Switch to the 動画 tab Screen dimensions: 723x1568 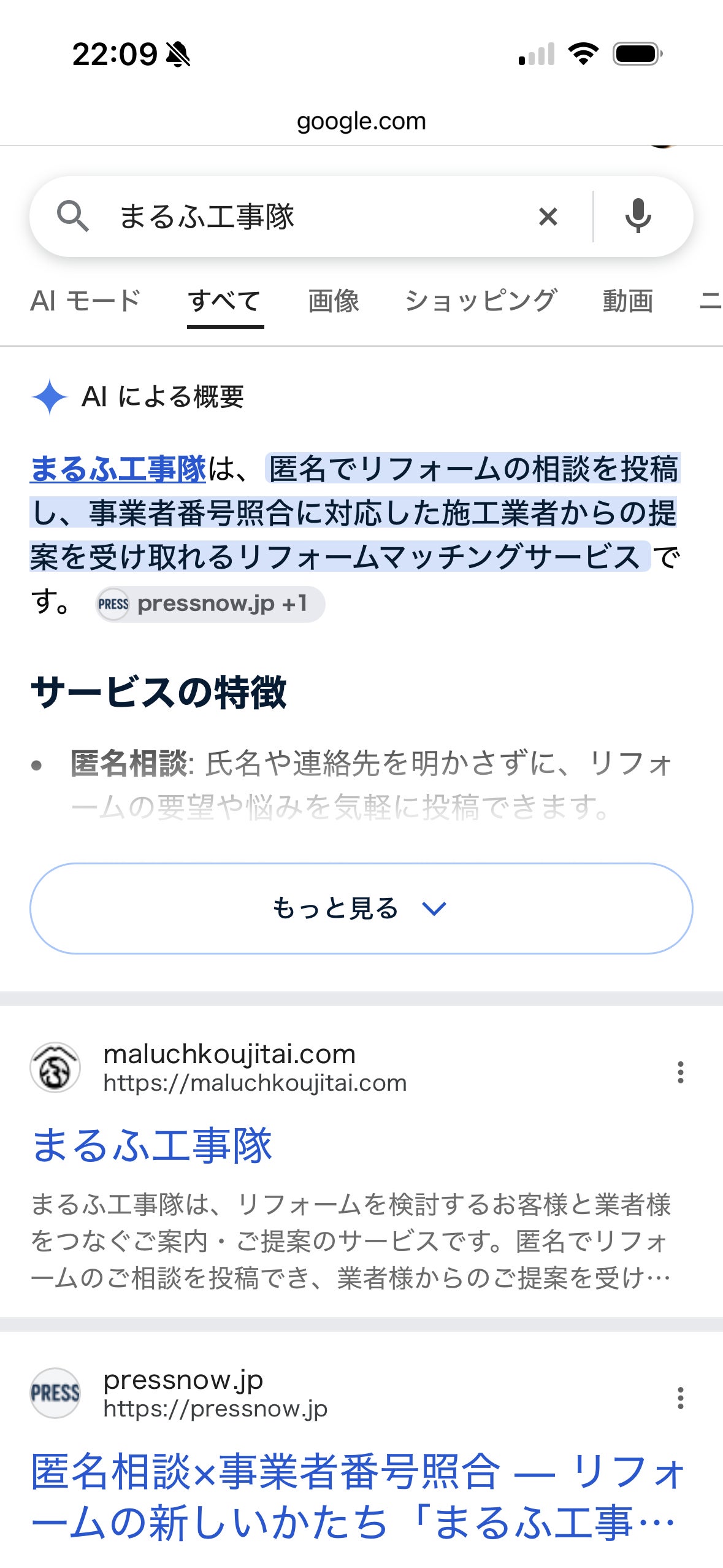tap(628, 301)
